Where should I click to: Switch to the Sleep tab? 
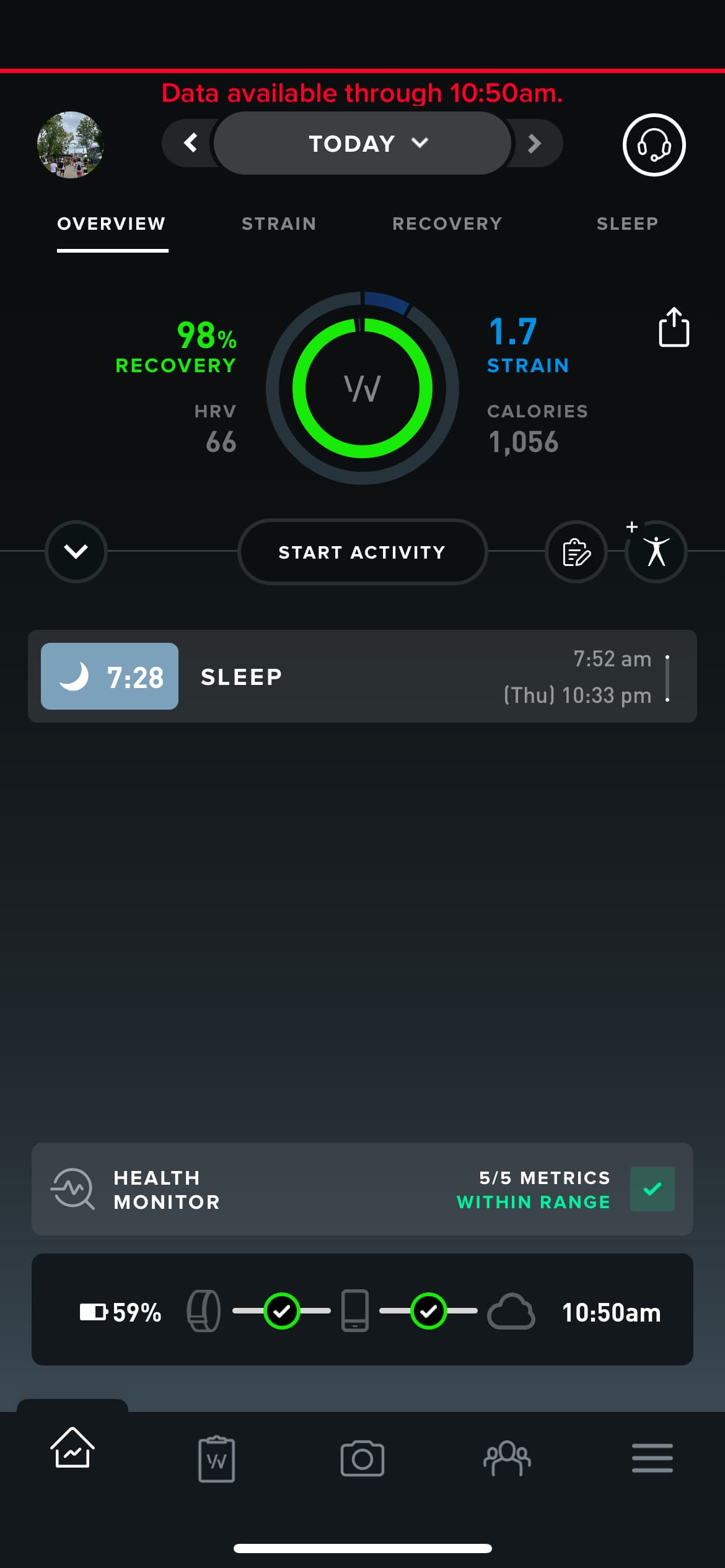627,224
